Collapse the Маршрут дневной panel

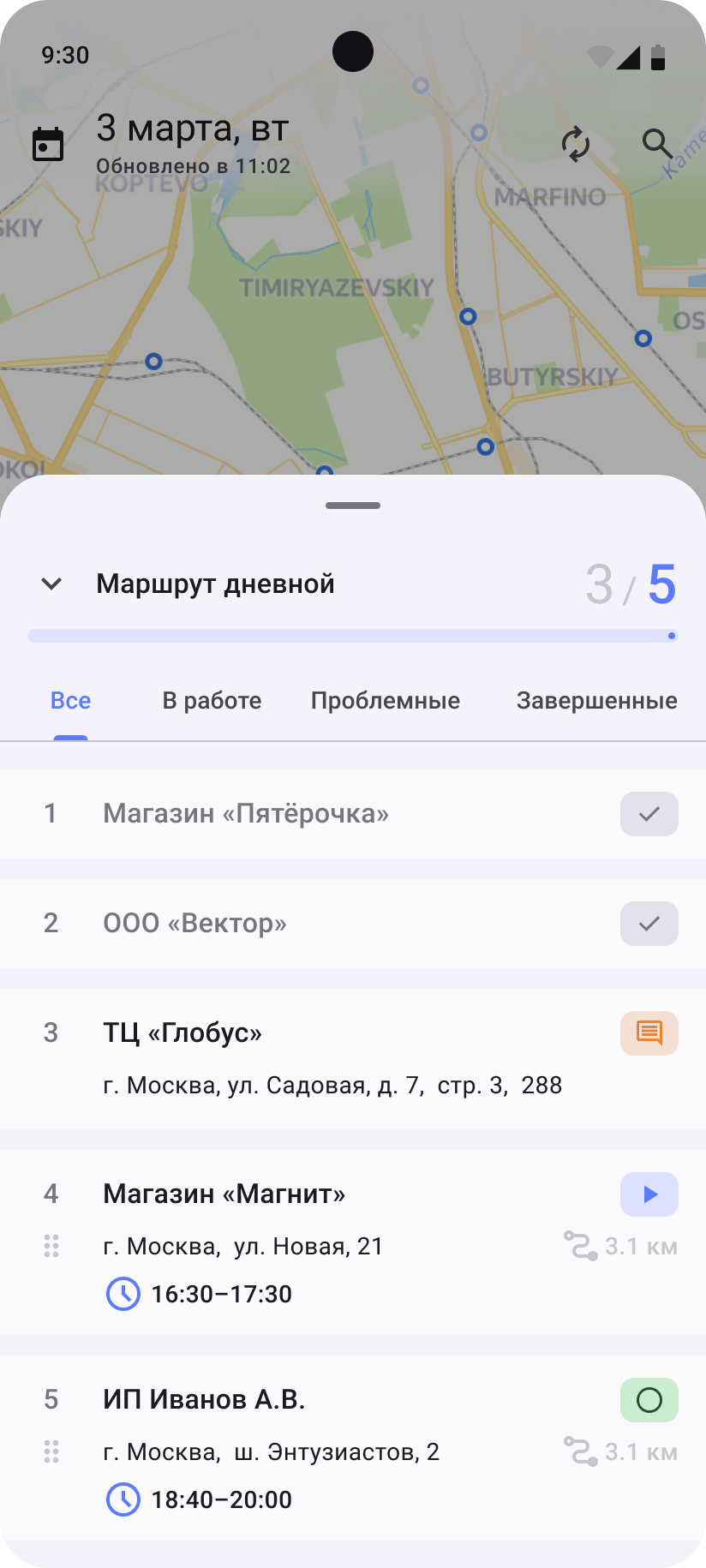tap(51, 584)
